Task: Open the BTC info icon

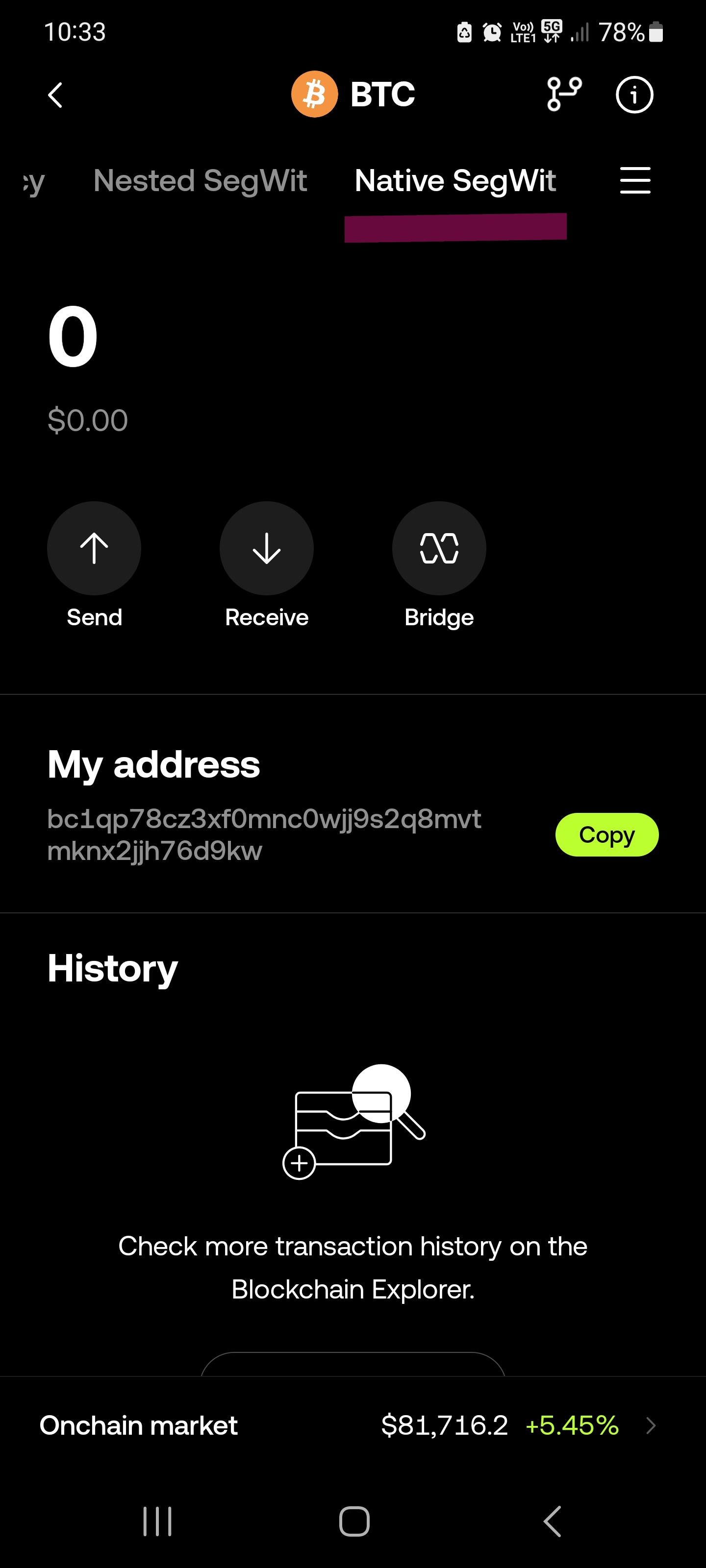Action: (634, 95)
